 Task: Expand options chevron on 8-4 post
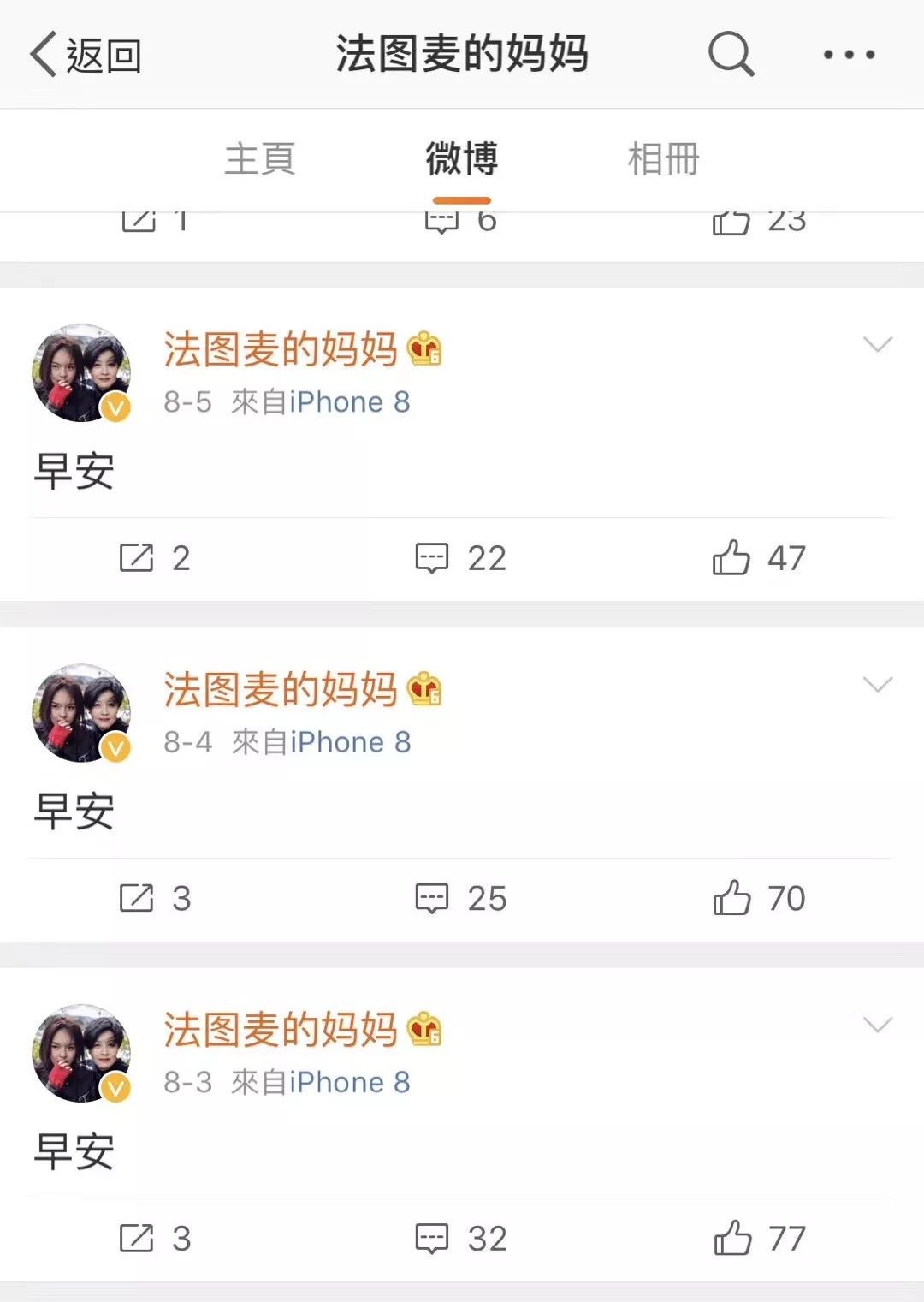coord(878,685)
